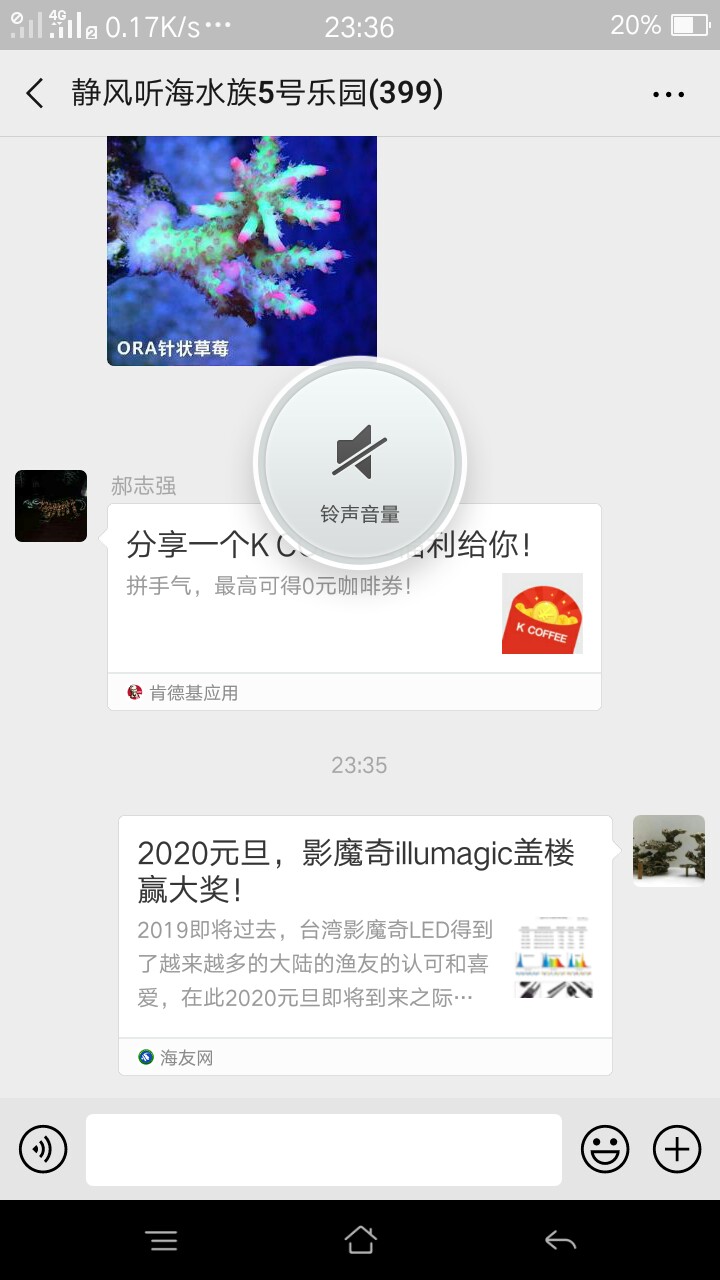Screen dimensions: 720x1280
Task: Open the group chat overflow menu
Action: click(668, 94)
